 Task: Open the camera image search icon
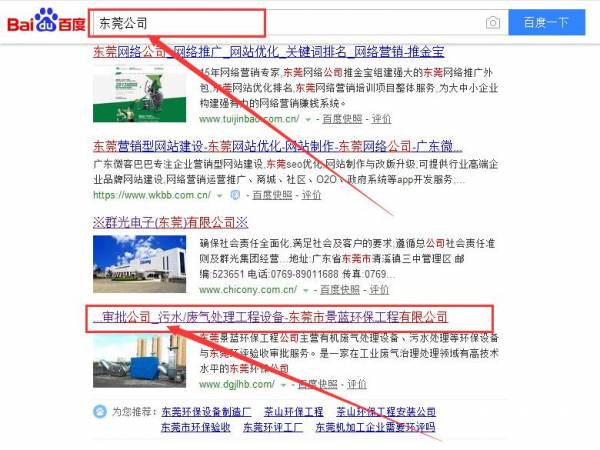click(x=492, y=22)
